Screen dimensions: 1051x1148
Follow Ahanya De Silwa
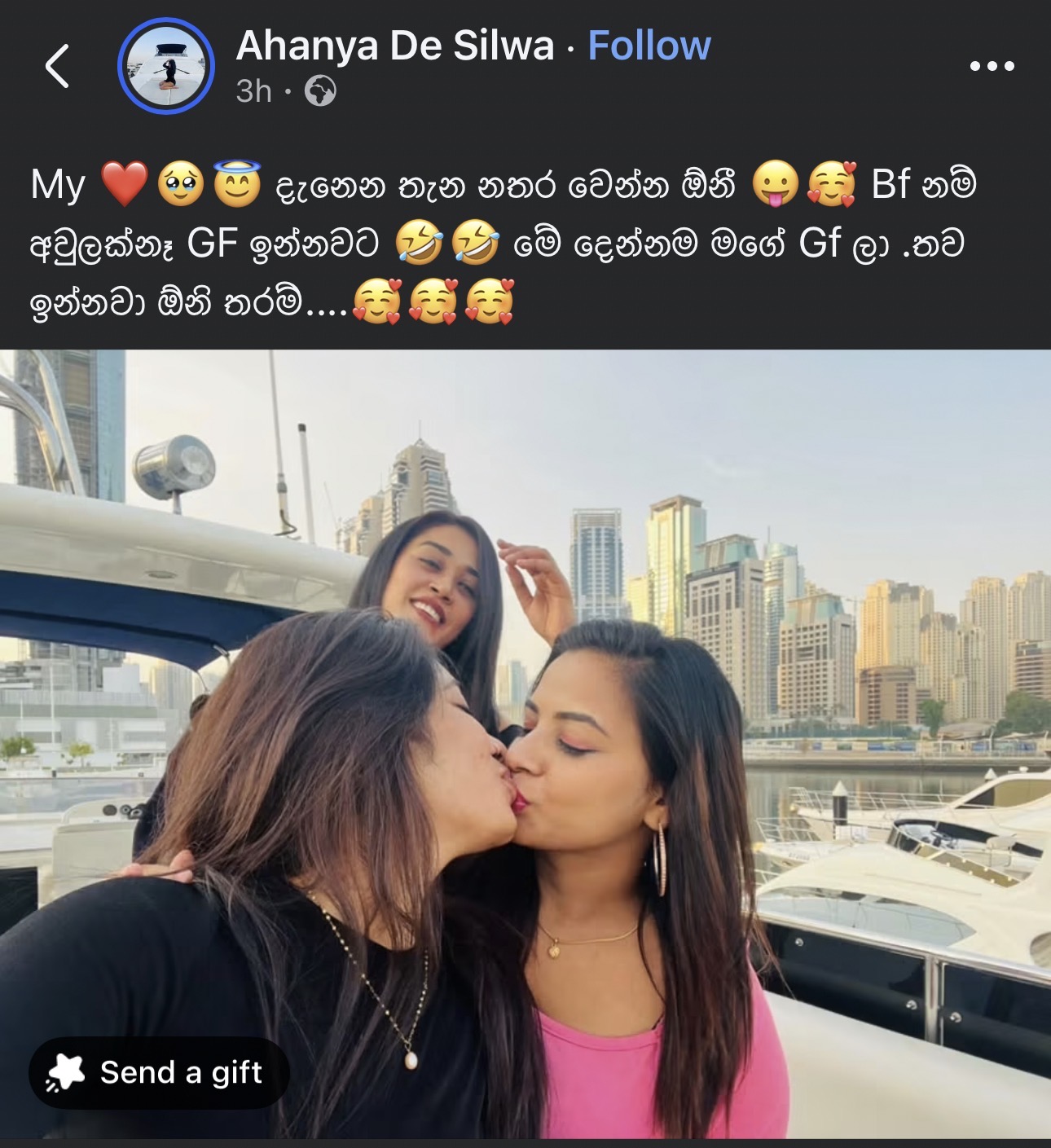tap(649, 46)
